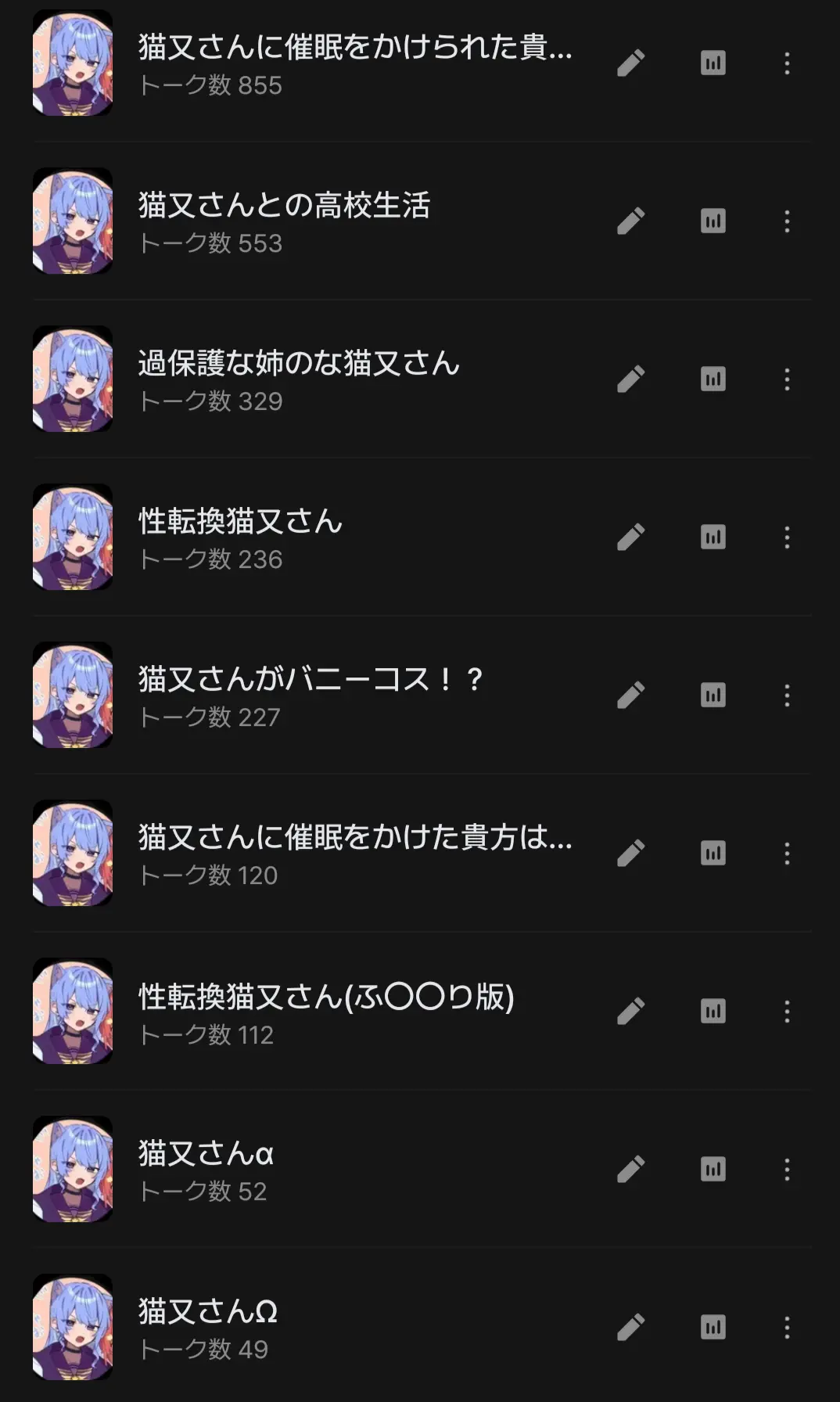This screenshot has height=1402, width=840.
Task: Open more options for 猫又さんΩ
Action: pos(787,1328)
